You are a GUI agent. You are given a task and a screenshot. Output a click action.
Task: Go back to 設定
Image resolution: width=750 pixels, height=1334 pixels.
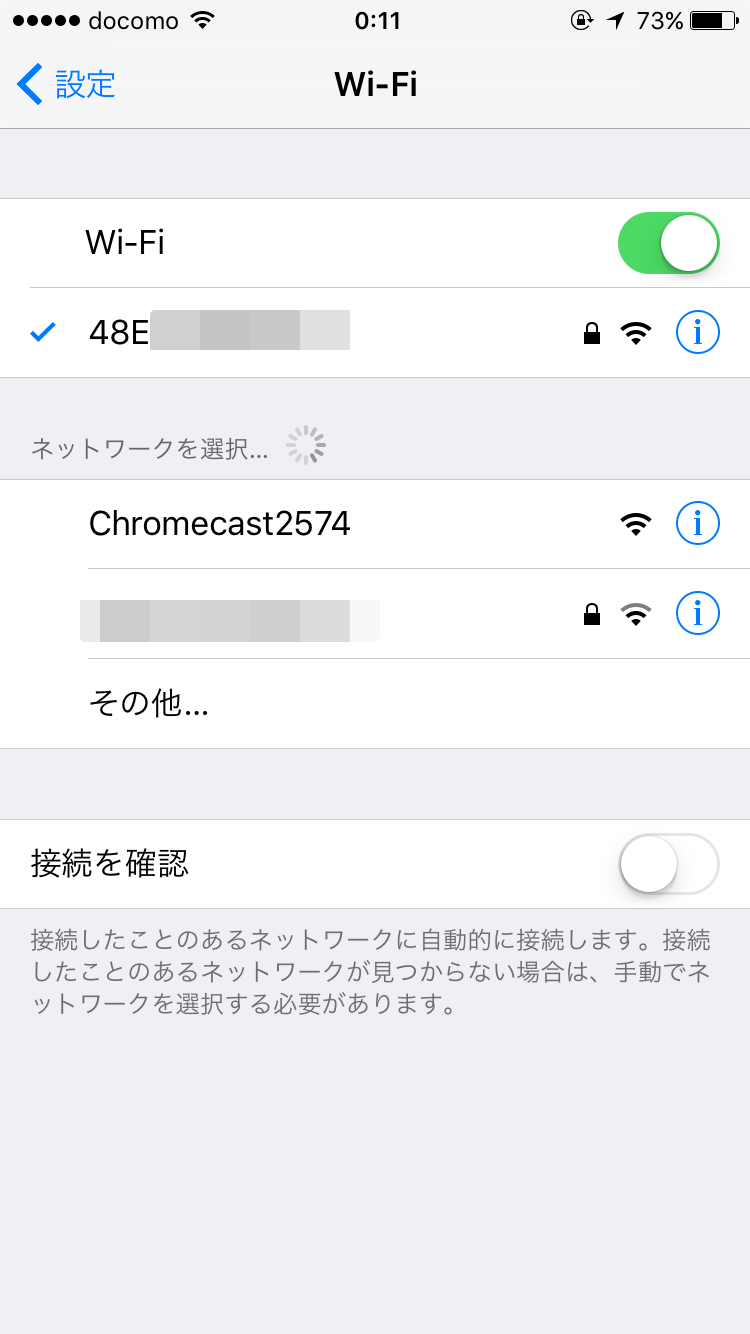click(x=66, y=84)
